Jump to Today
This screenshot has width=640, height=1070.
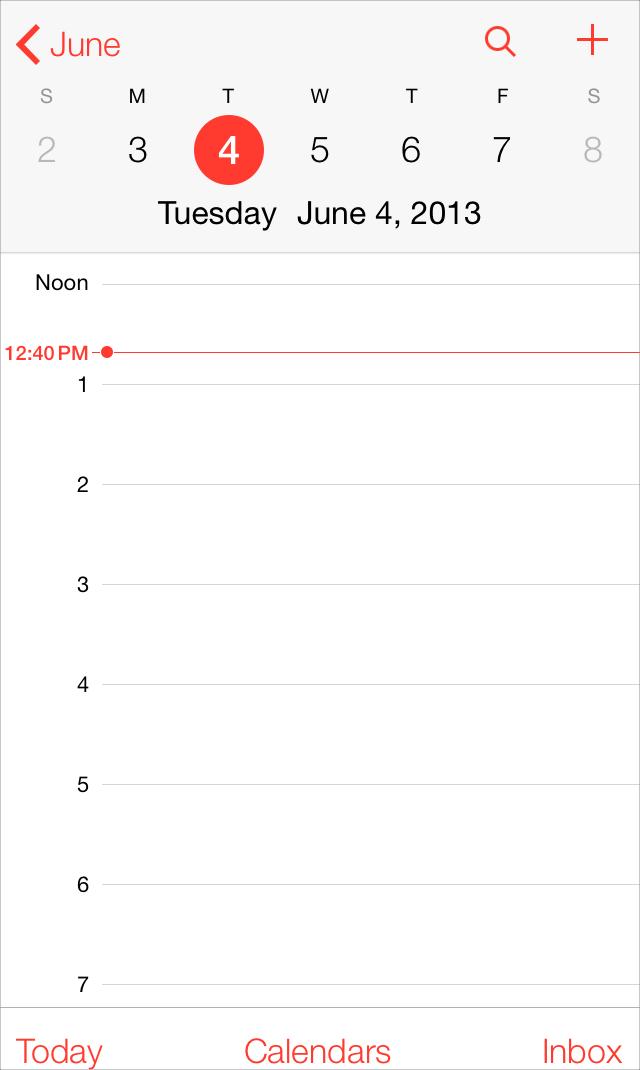coord(59,1051)
